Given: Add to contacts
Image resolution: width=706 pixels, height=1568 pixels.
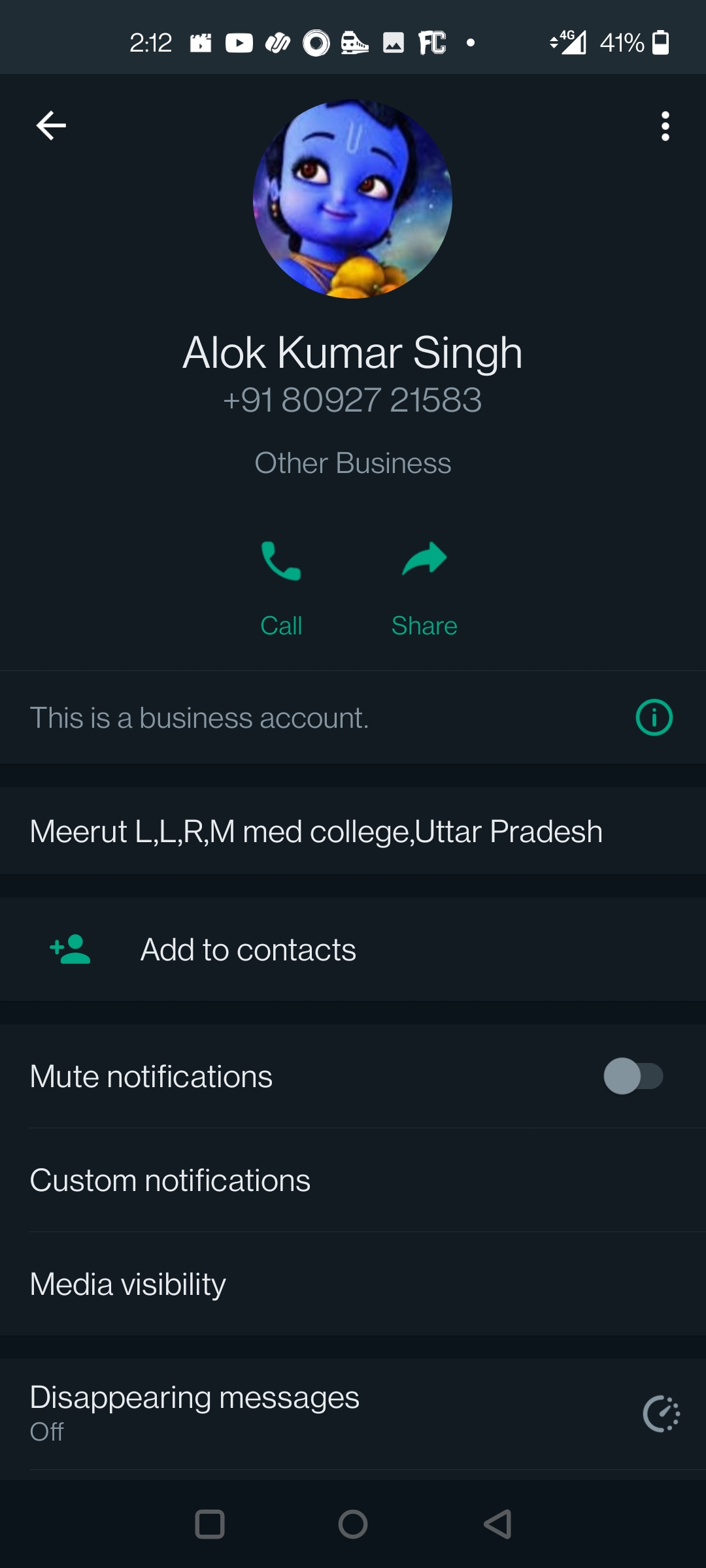Looking at the screenshot, I should pyautogui.click(x=248, y=949).
